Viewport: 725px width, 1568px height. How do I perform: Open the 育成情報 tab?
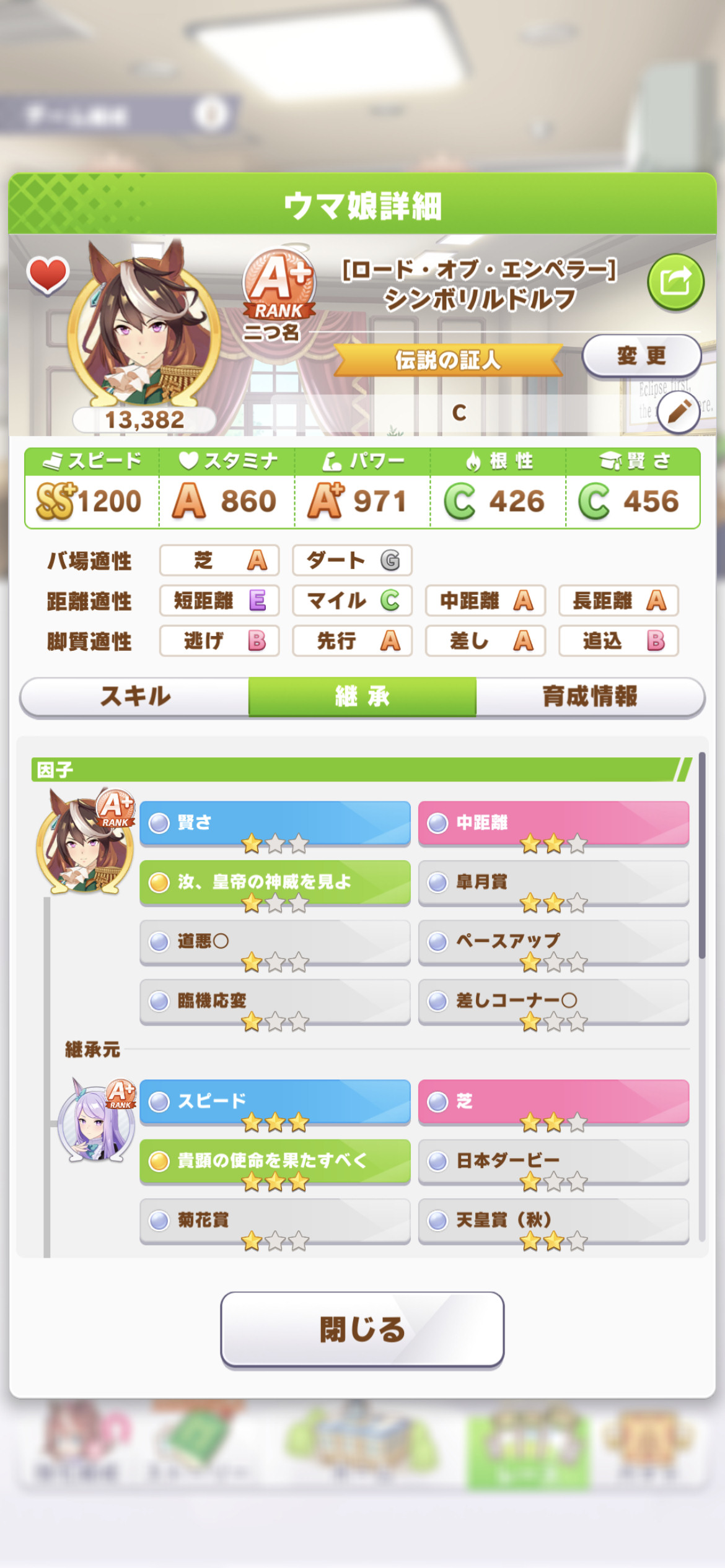pyautogui.click(x=590, y=697)
